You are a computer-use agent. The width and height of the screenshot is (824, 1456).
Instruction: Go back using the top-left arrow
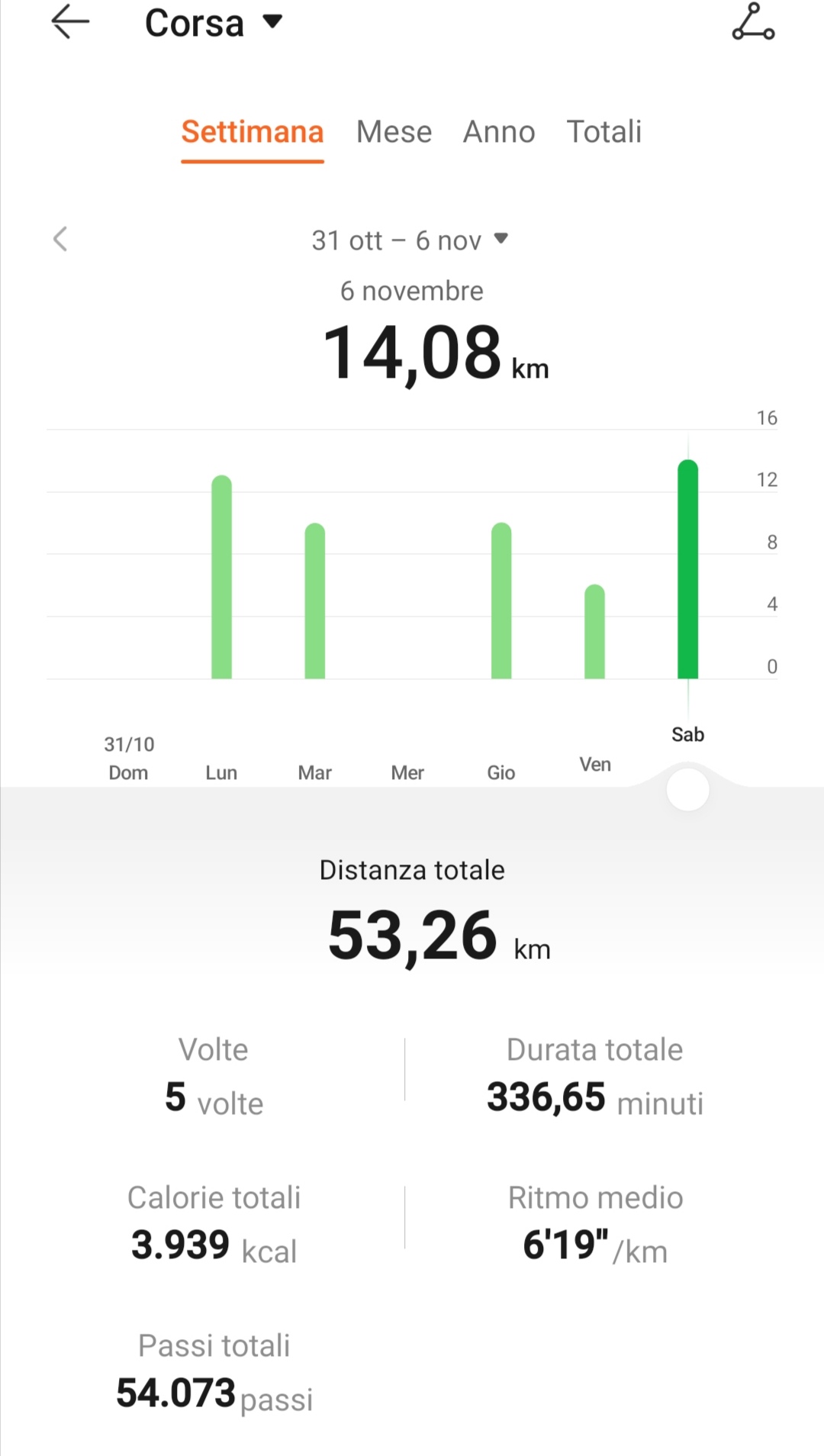coord(70,22)
